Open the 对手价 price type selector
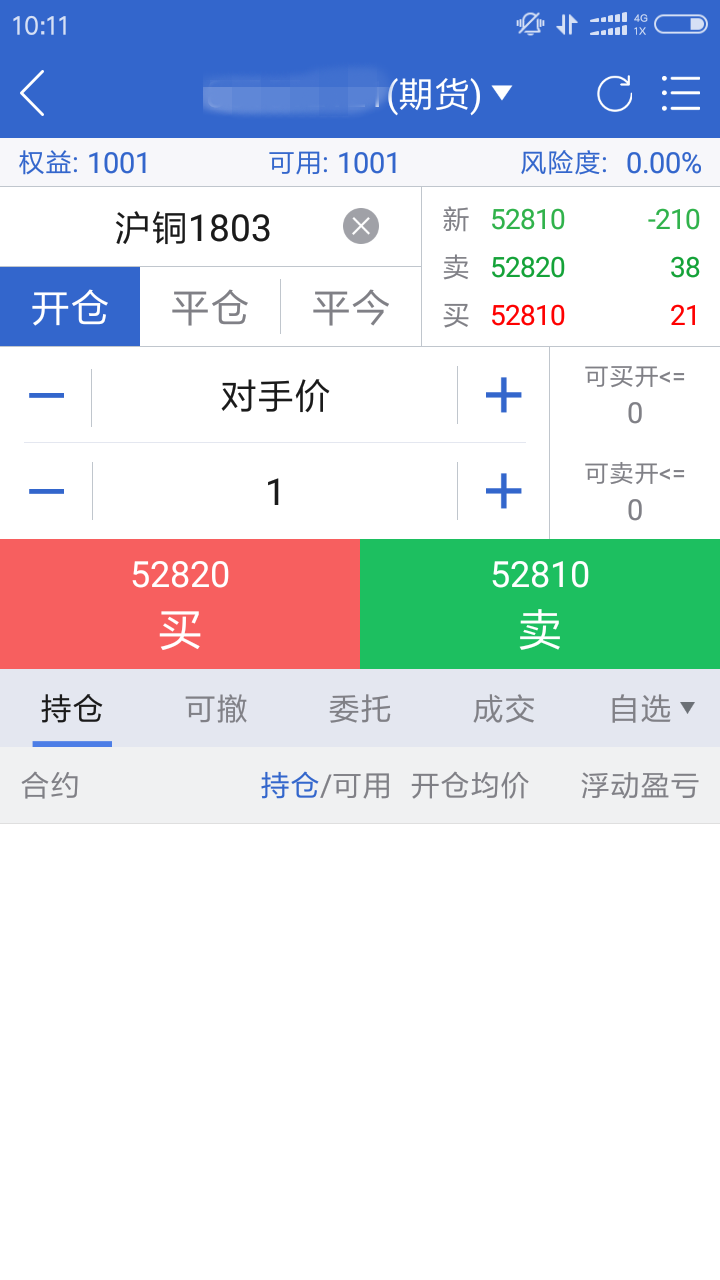 tap(274, 394)
